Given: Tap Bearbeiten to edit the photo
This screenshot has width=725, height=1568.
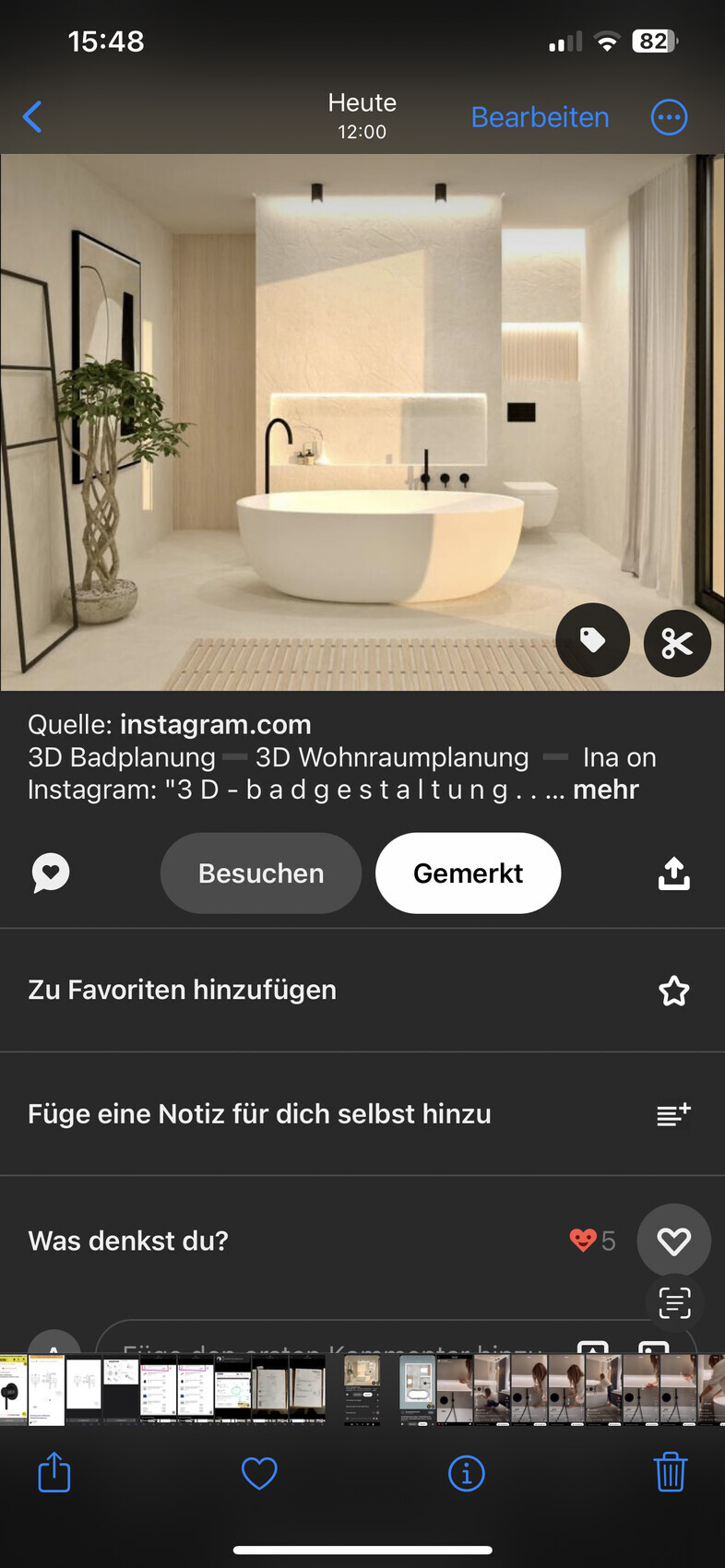Looking at the screenshot, I should click(540, 117).
